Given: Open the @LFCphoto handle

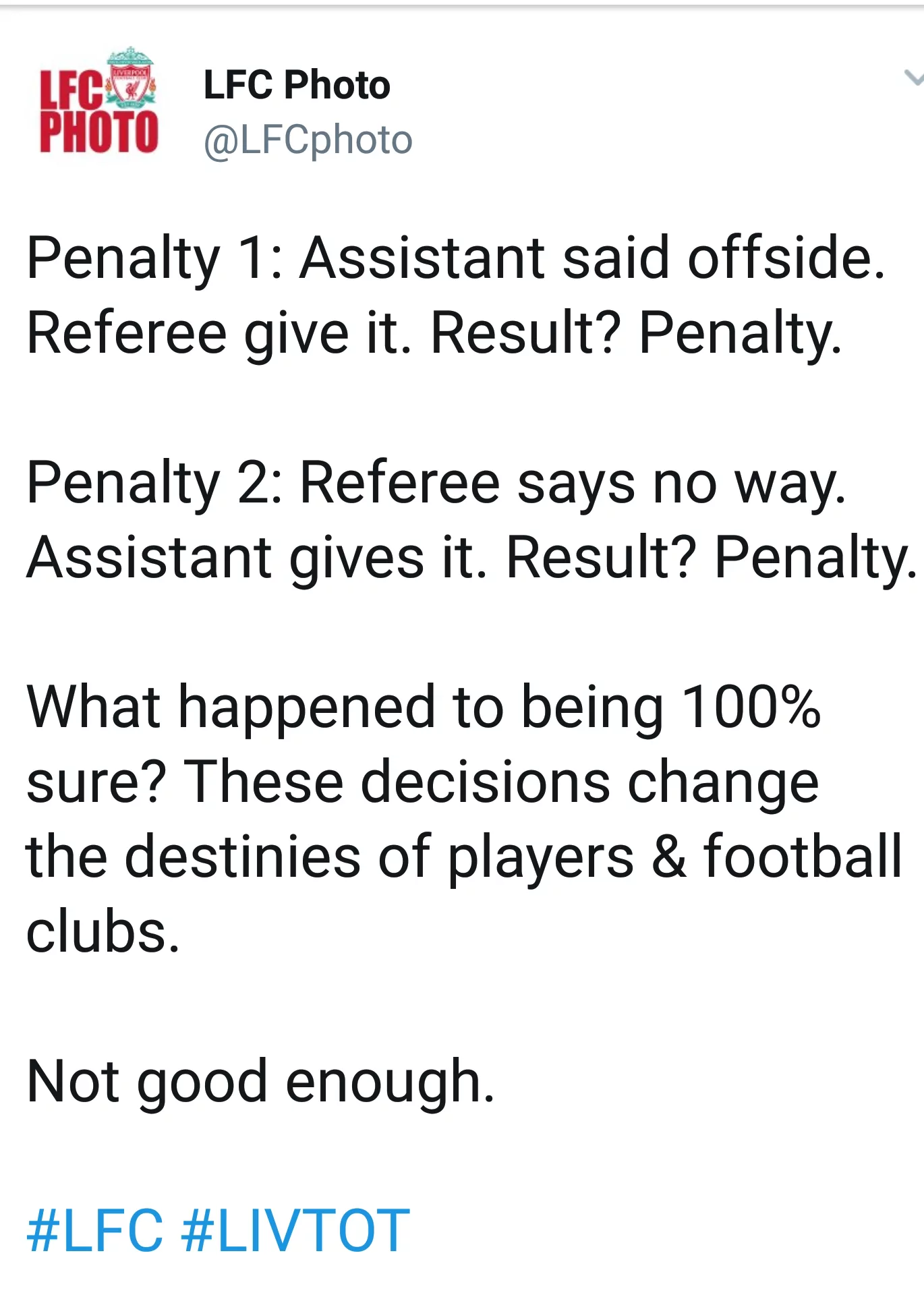Looking at the screenshot, I should click(308, 140).
